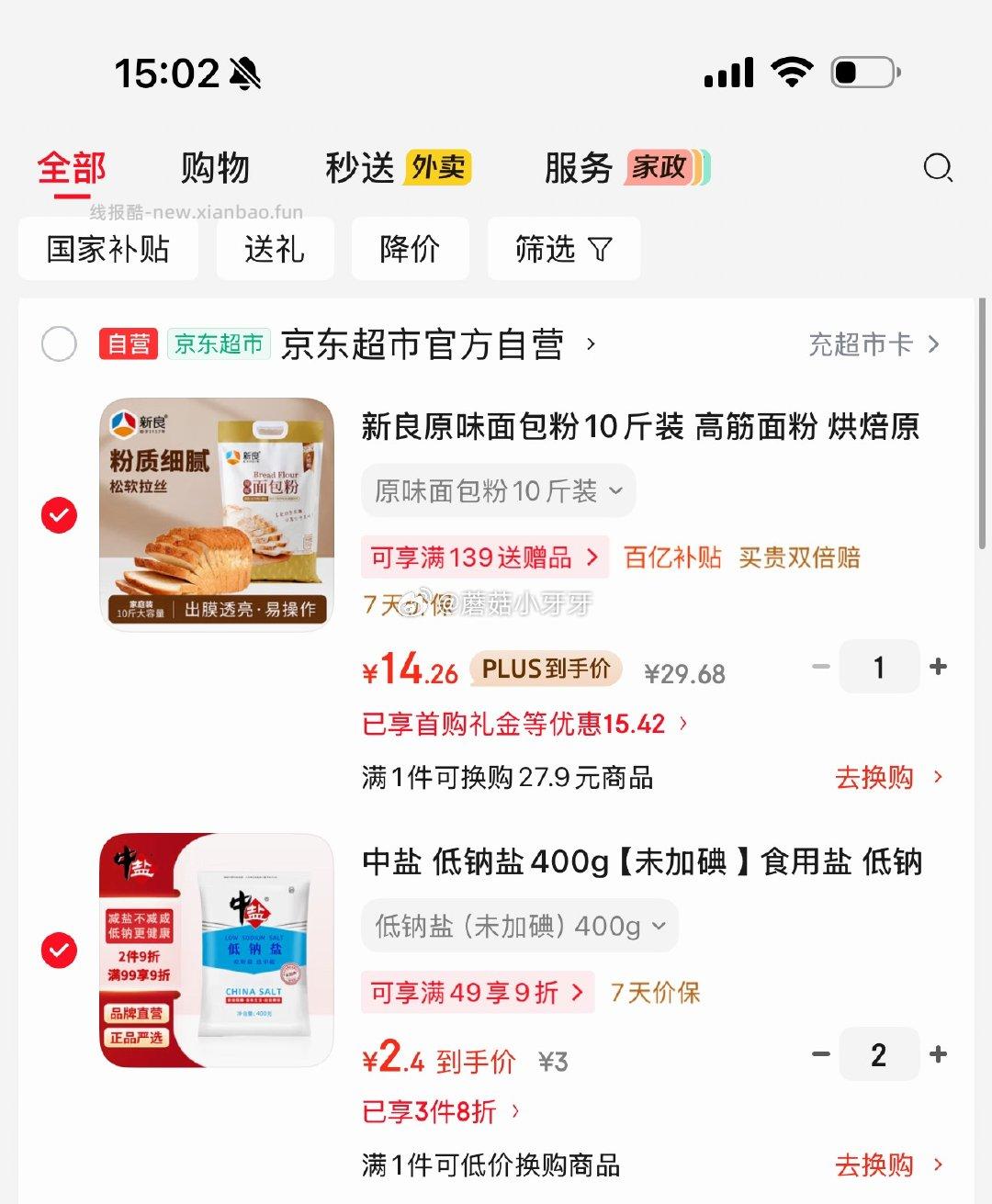Switch to the 服务 tab
Screen dimensions: 992x1204
pyautogui.click(x=579, y=168)
